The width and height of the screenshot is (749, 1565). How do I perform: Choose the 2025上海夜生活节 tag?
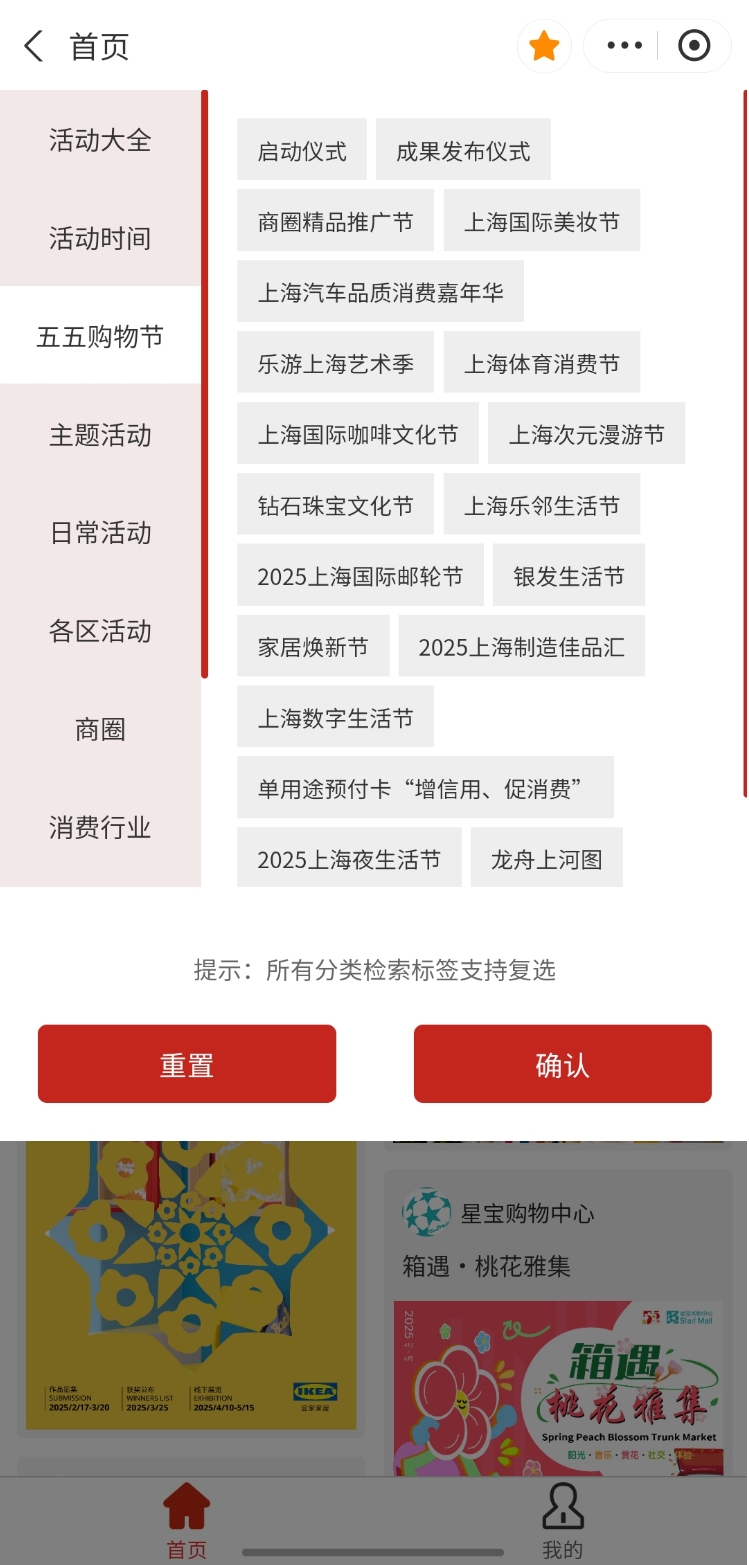click(x=349, y=859)
